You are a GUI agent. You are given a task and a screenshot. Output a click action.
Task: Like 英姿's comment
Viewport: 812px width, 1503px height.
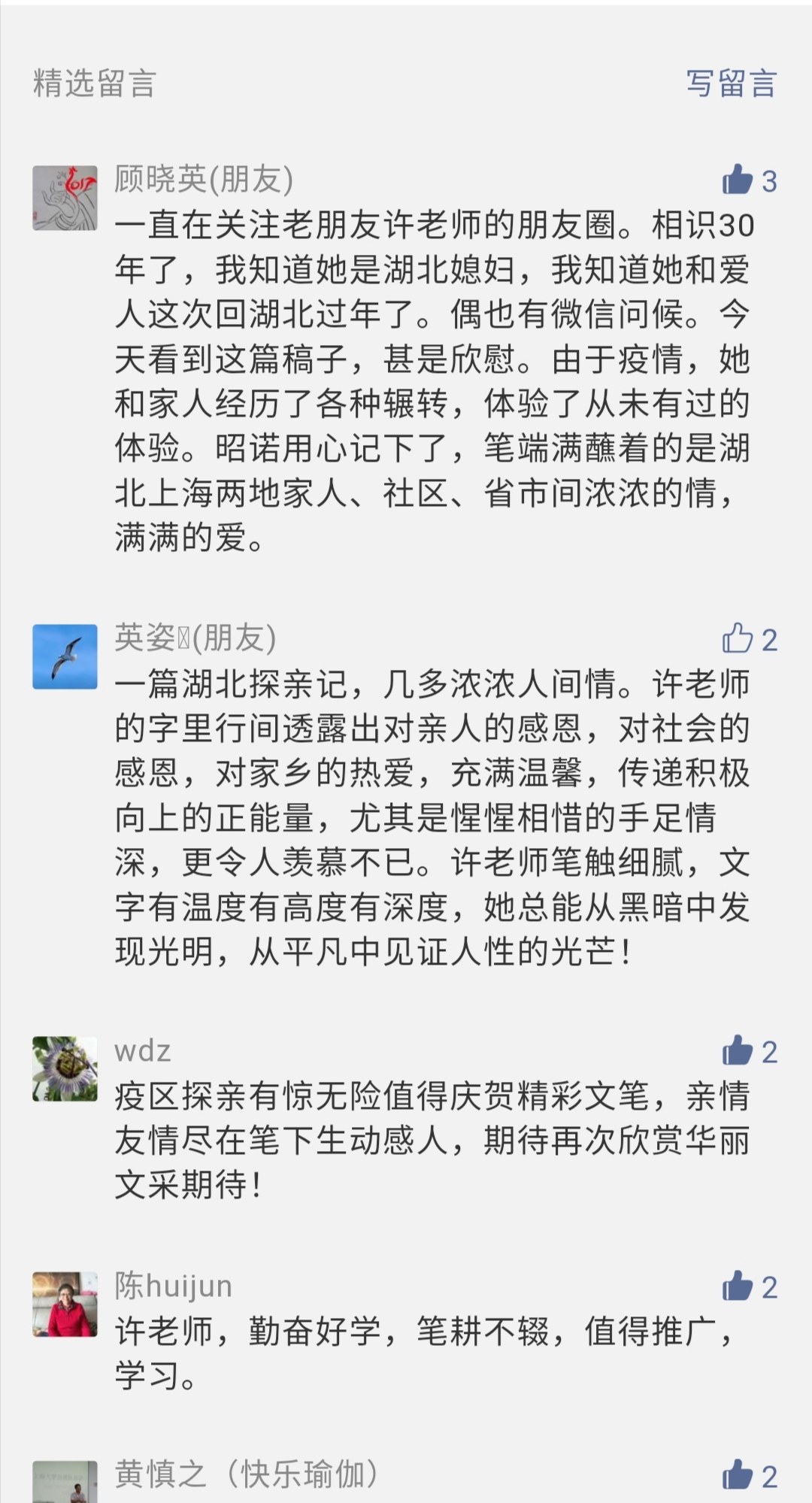point(738,639)
